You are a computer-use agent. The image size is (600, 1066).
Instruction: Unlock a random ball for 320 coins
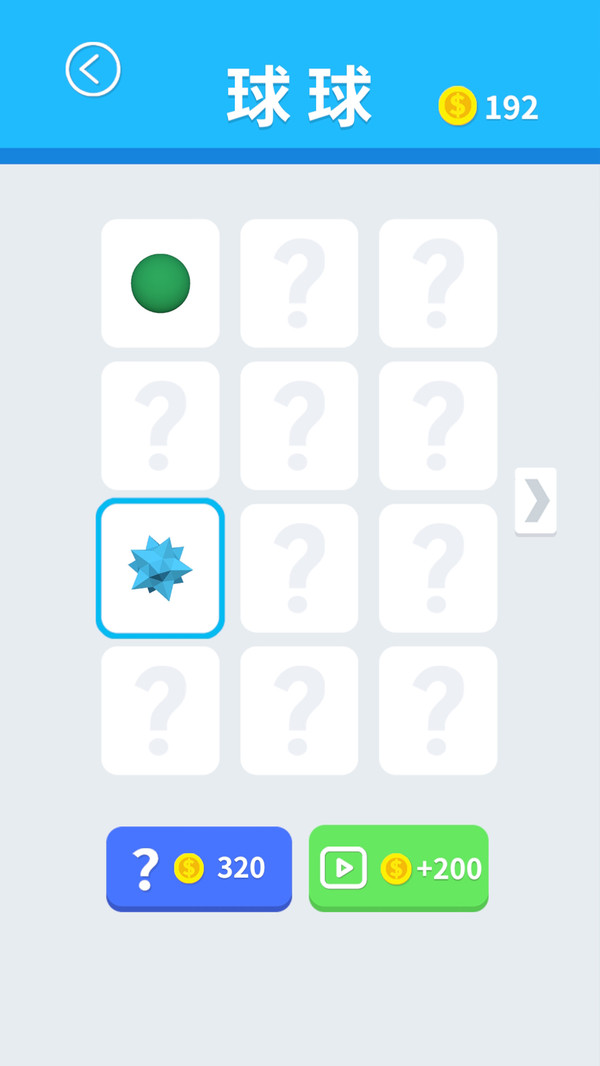point(199,867)
